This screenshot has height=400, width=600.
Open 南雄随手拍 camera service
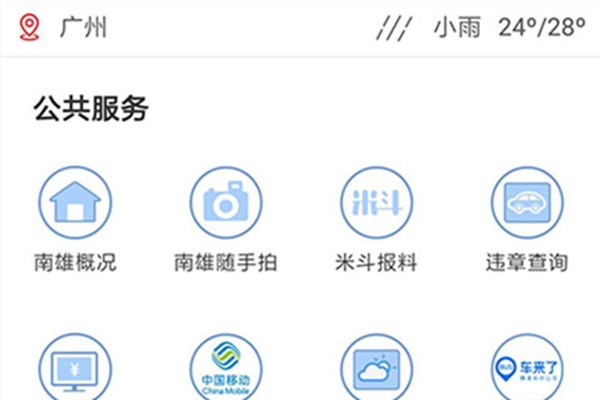pos(226,204)
